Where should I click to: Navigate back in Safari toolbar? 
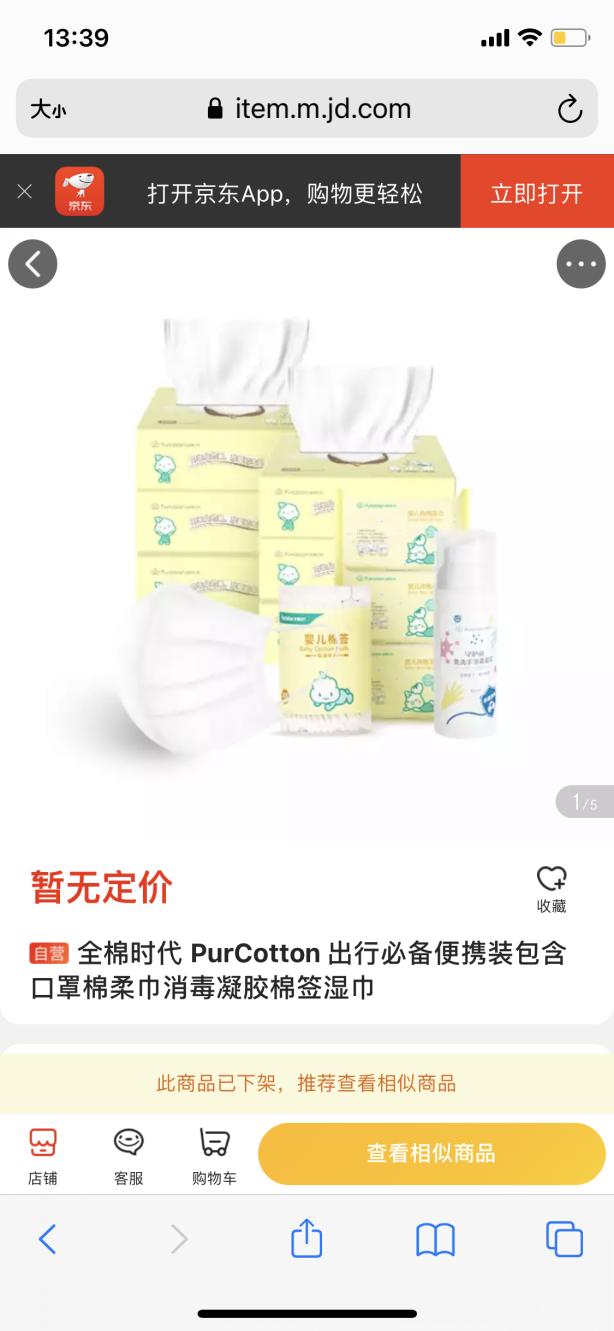point(47,1239)
